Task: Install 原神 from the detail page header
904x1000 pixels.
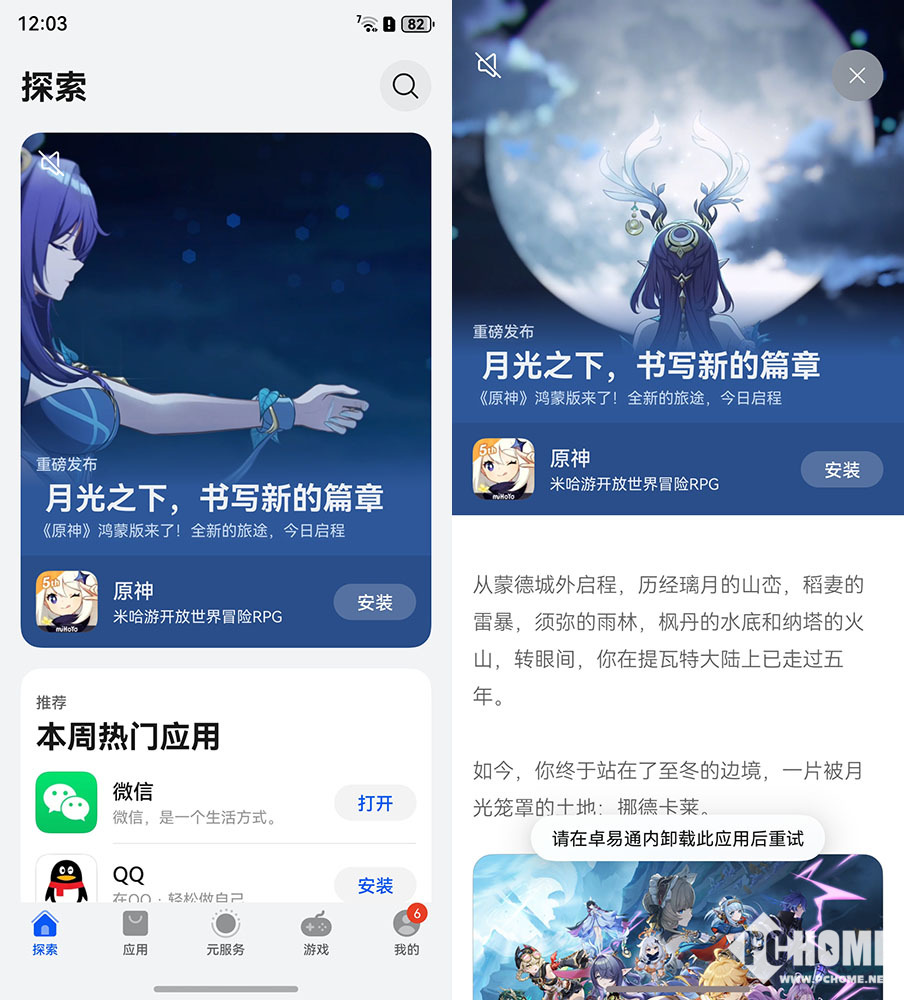Action: (x=841, y=470)
